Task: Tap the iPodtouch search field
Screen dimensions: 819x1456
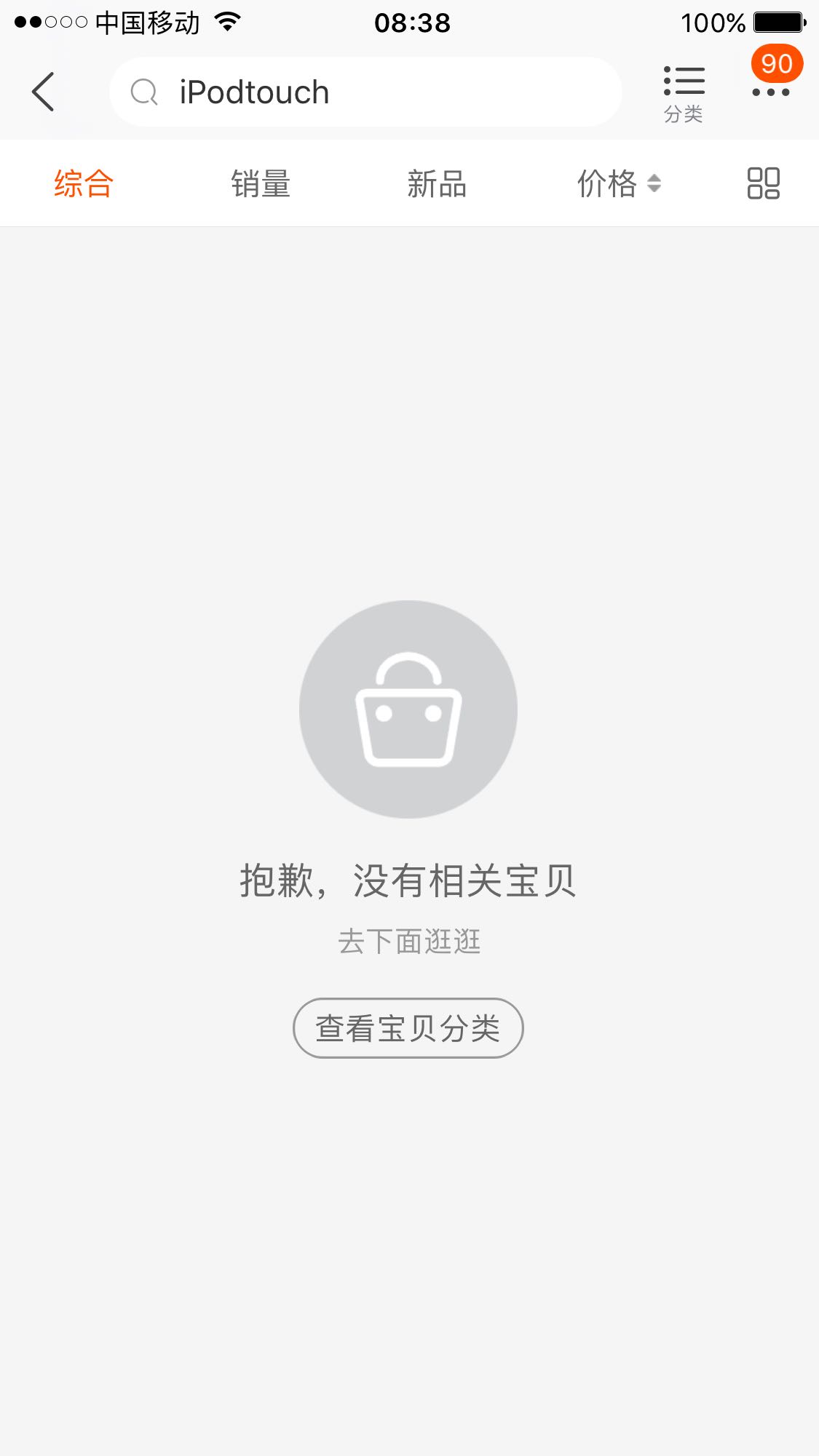Action: pyautogui.click(x=364, y=92)
